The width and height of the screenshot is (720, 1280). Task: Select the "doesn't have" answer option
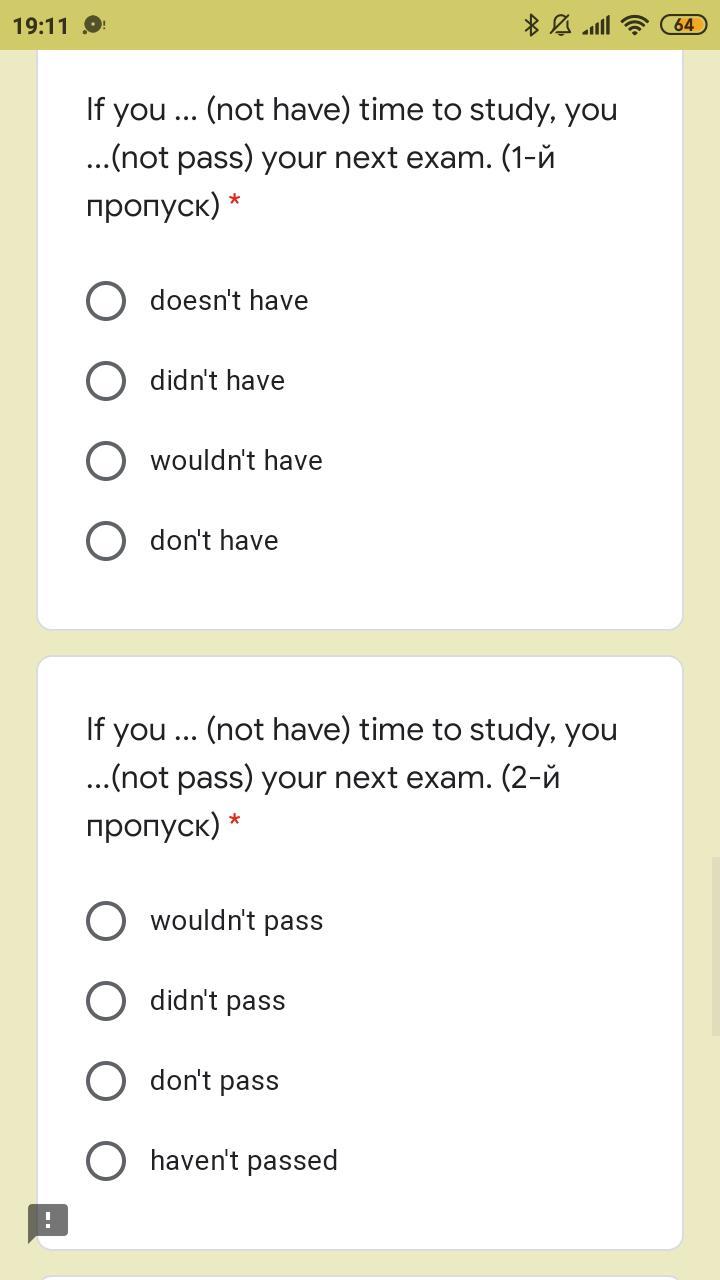106,301
